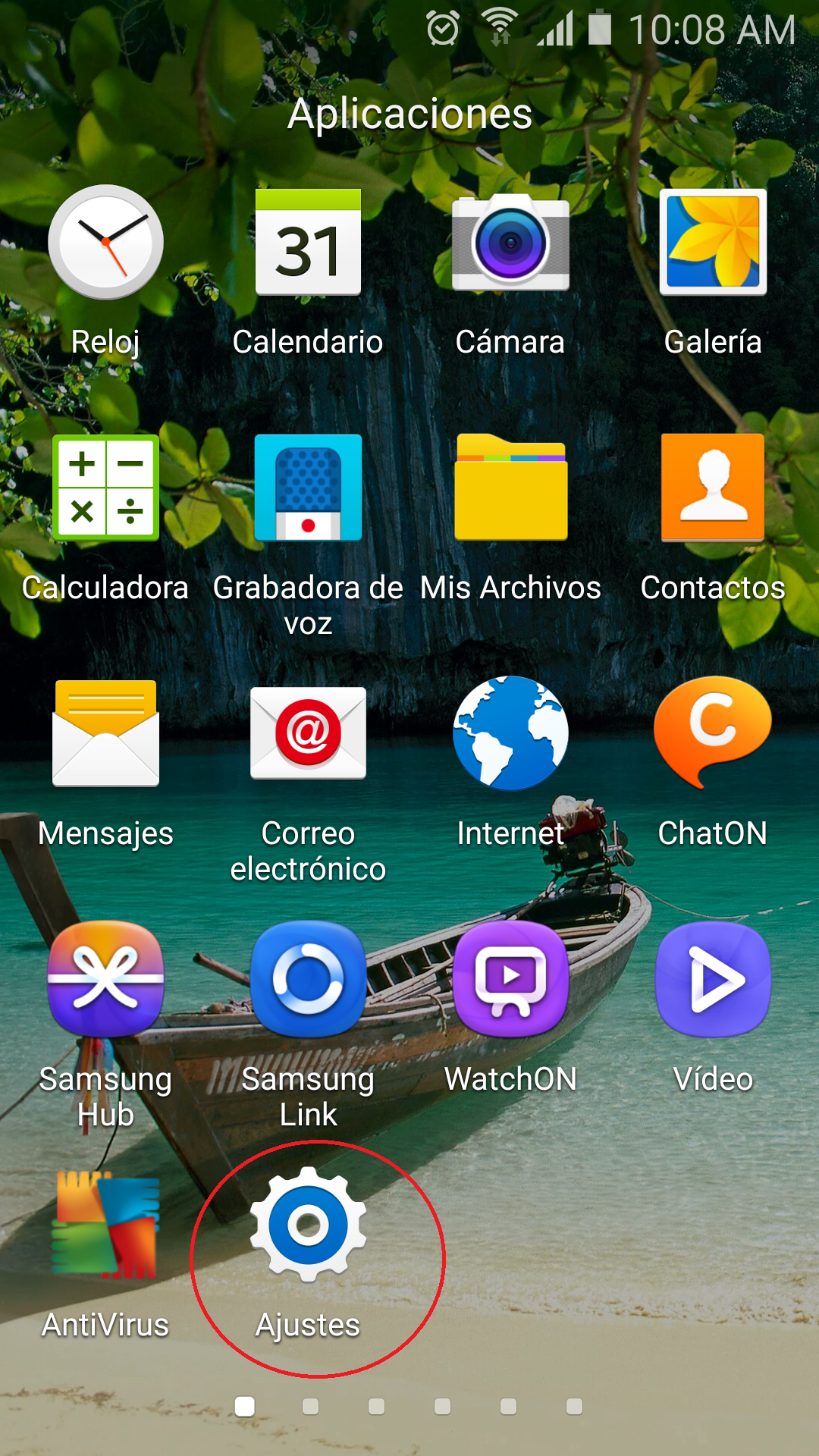Open Mensajes

[x=105, y=733]
